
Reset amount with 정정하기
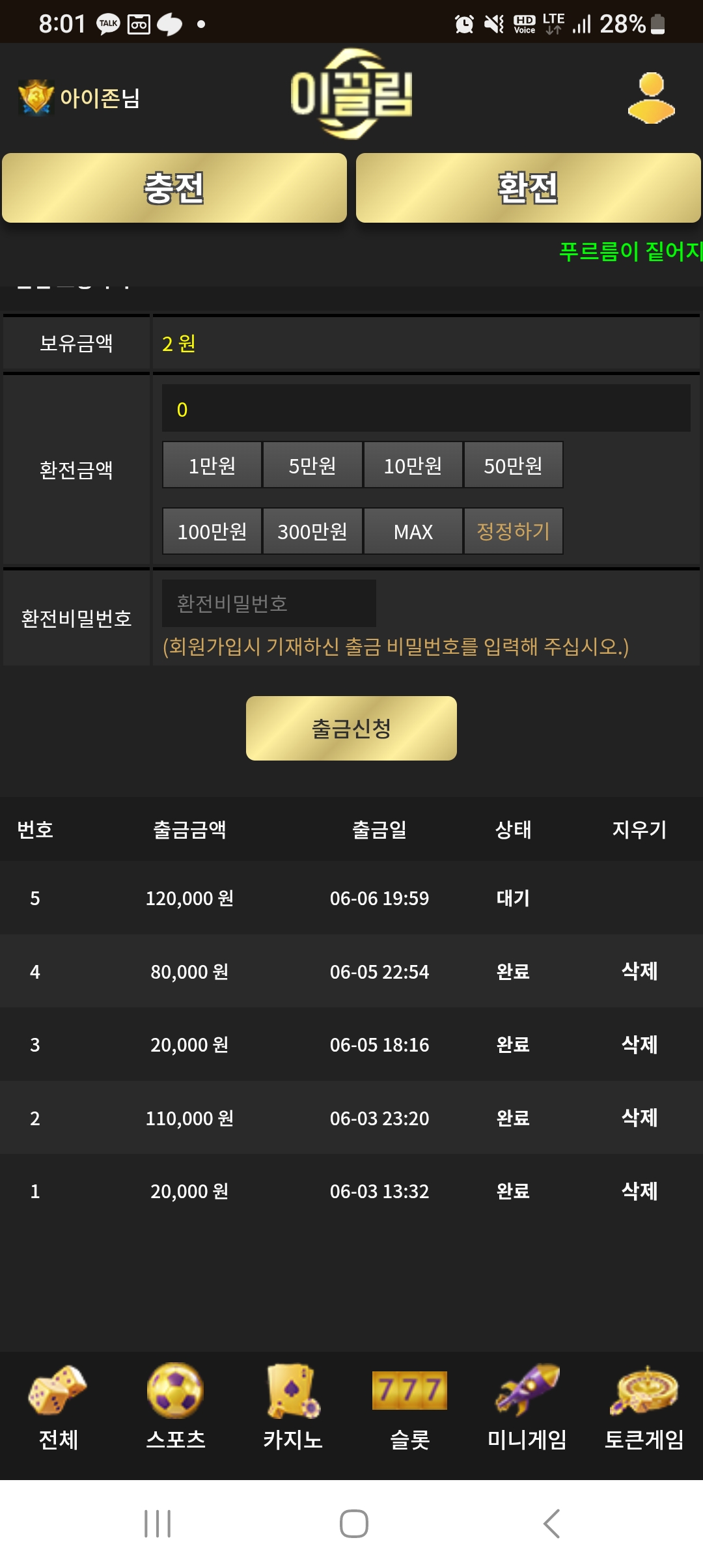[x=513, y=531]
